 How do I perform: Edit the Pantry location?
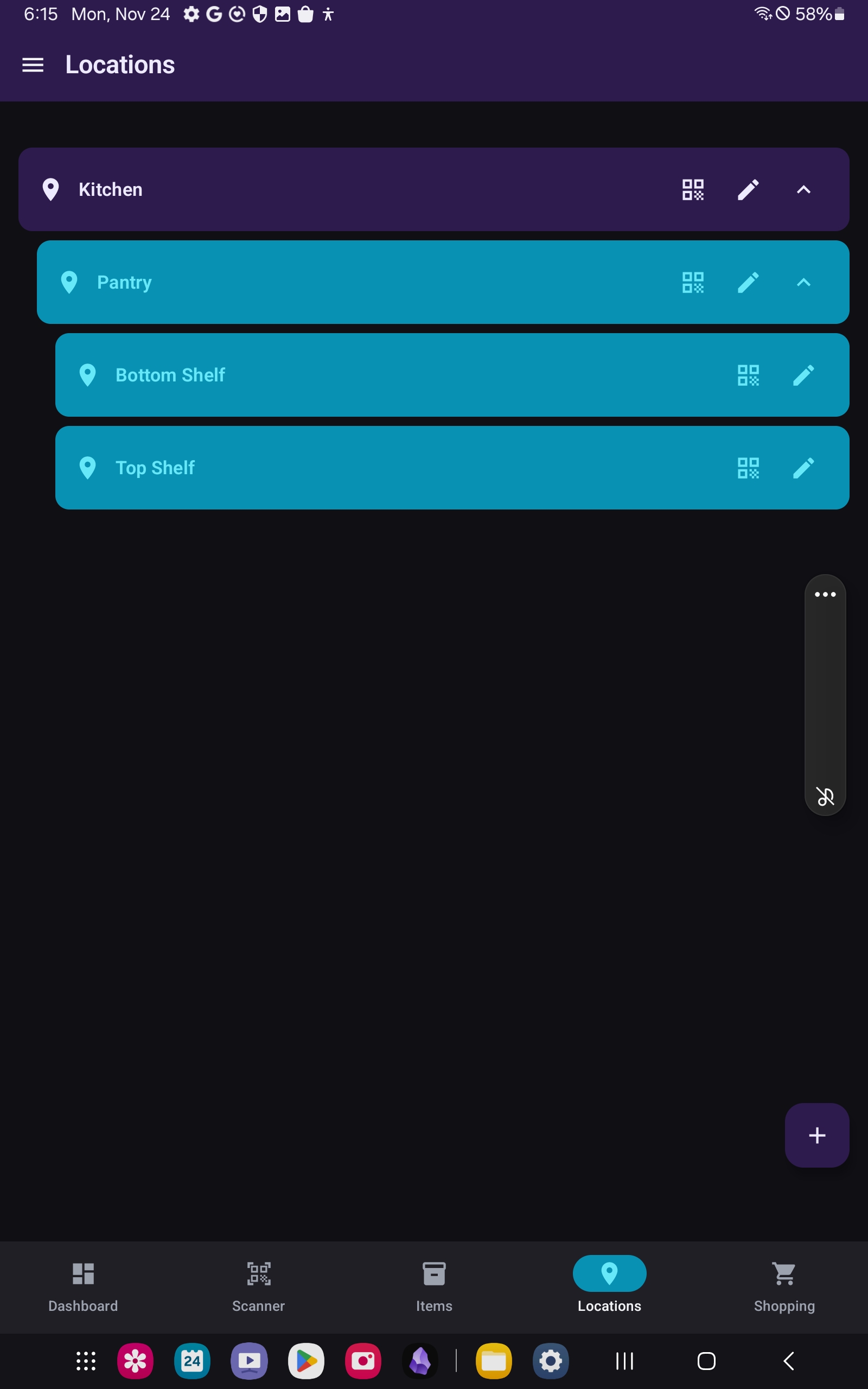748,282
